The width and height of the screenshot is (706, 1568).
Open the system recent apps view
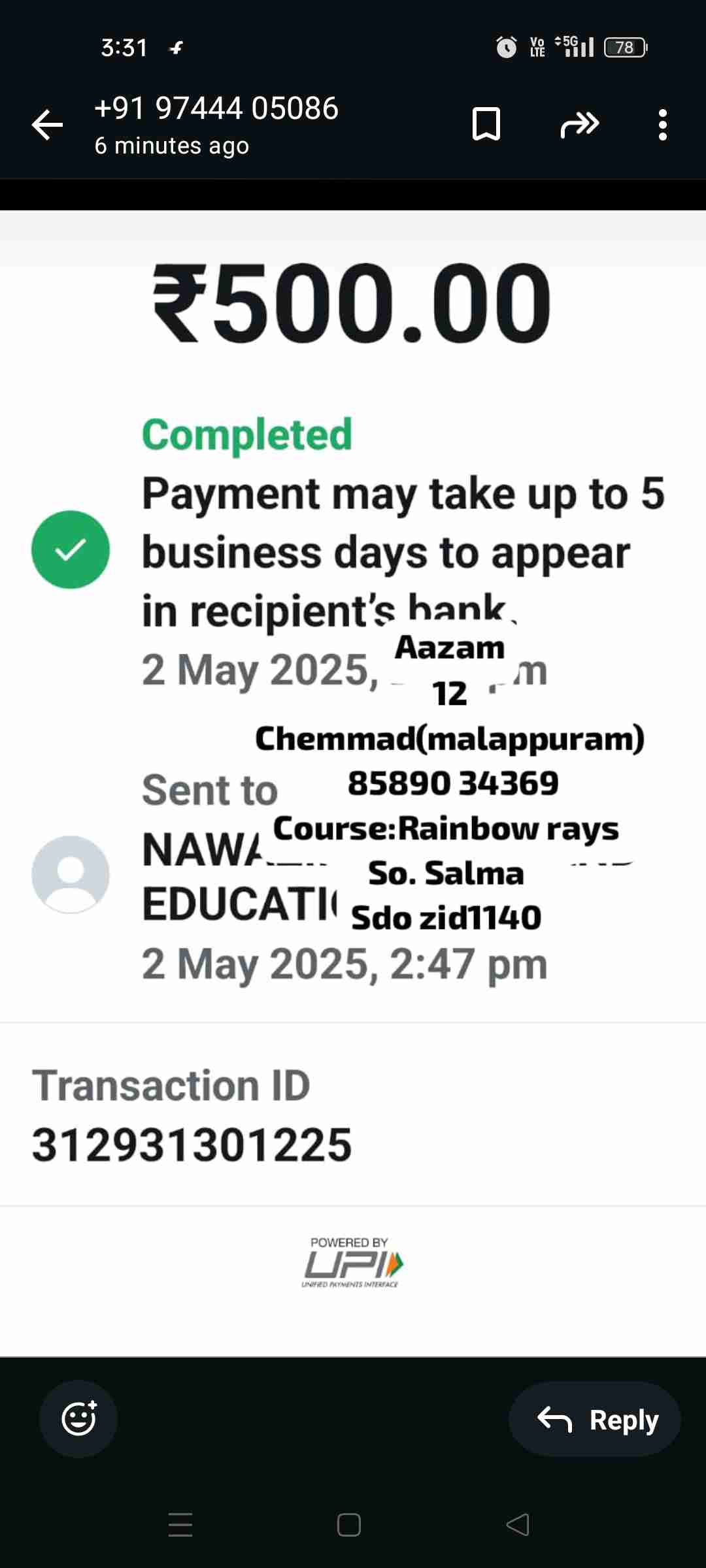coord(180,1525)
